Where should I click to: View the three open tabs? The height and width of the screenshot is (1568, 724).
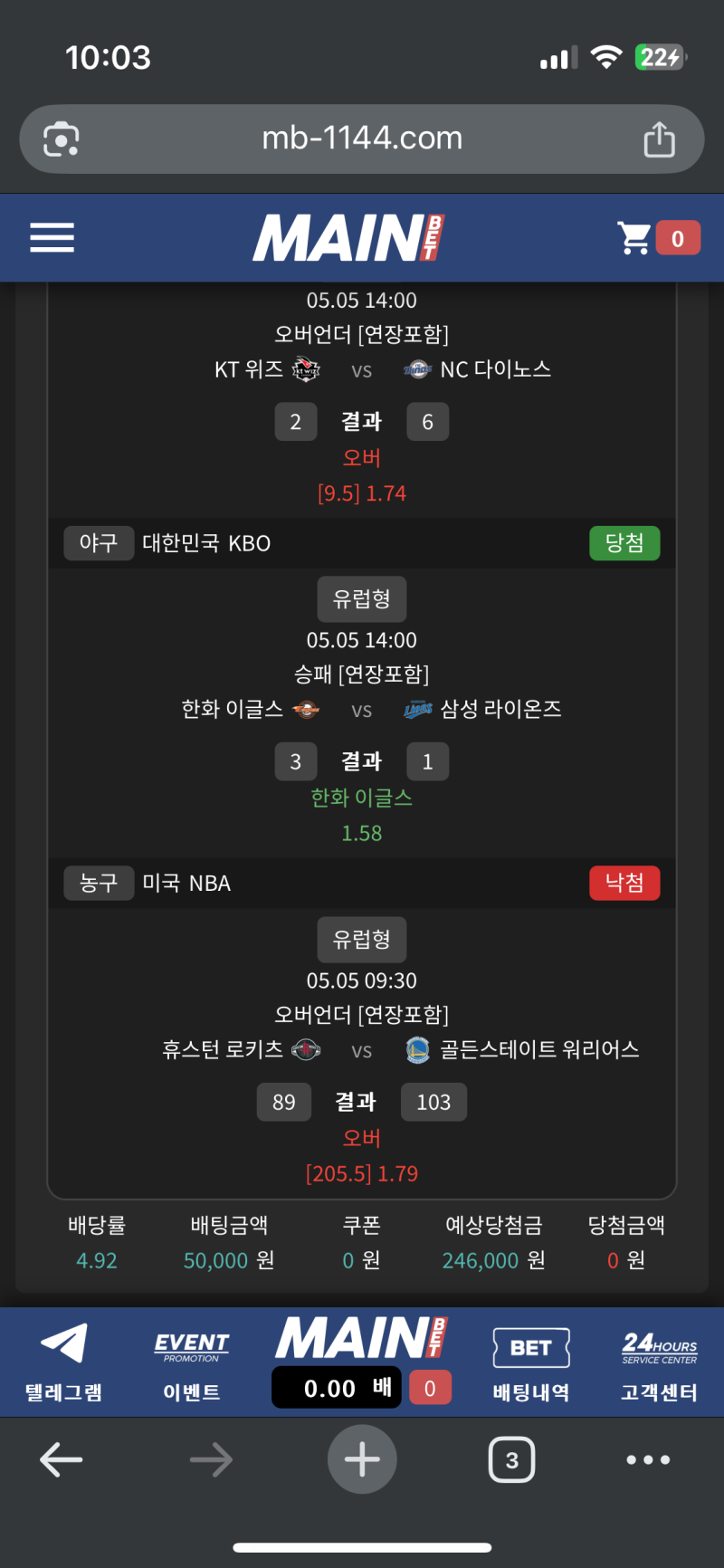pyautogui.click(x=511, y=1459)
